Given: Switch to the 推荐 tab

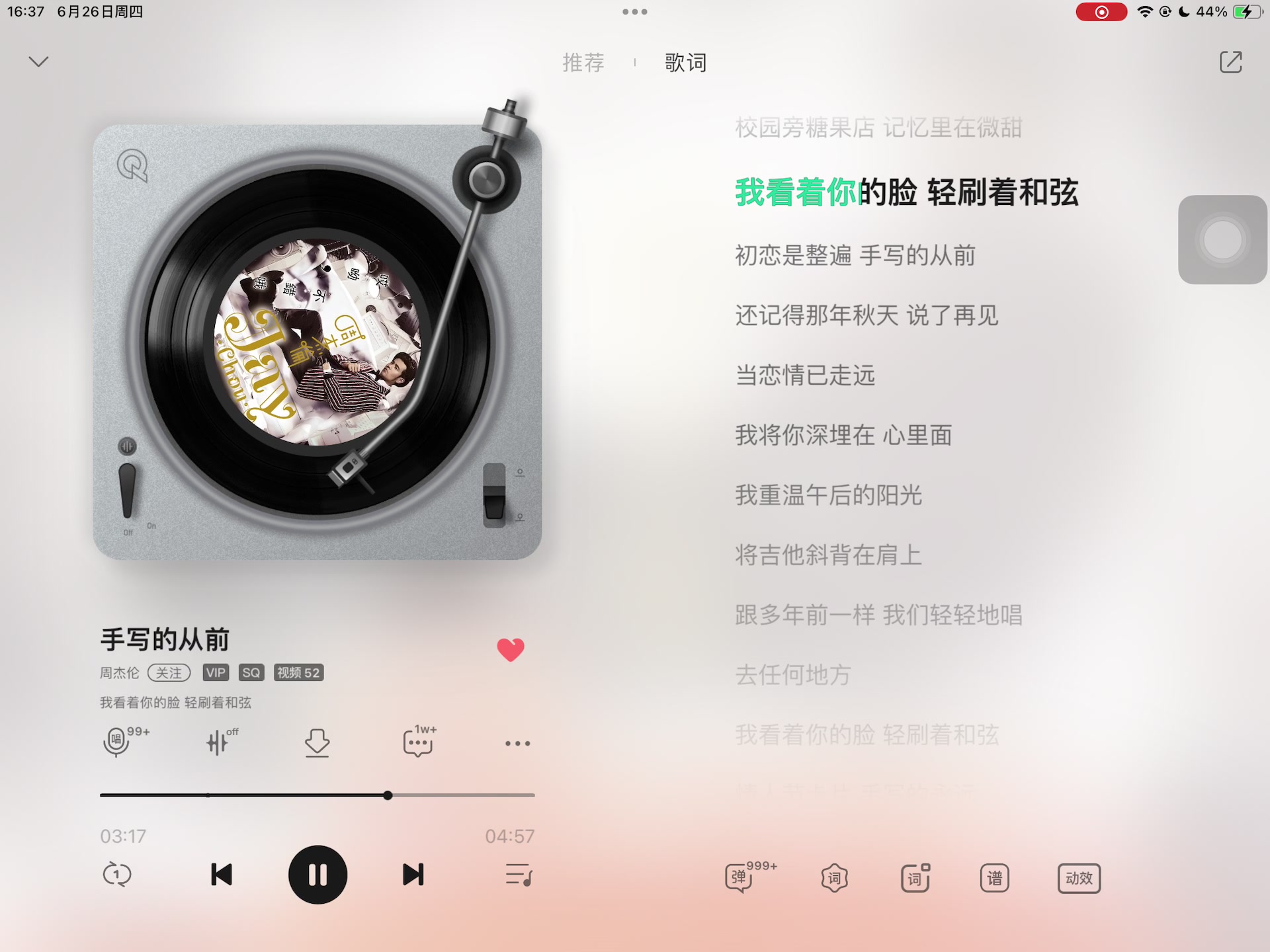Looking at the screenshot, I should pyautogui.click(x=583, y=63).
